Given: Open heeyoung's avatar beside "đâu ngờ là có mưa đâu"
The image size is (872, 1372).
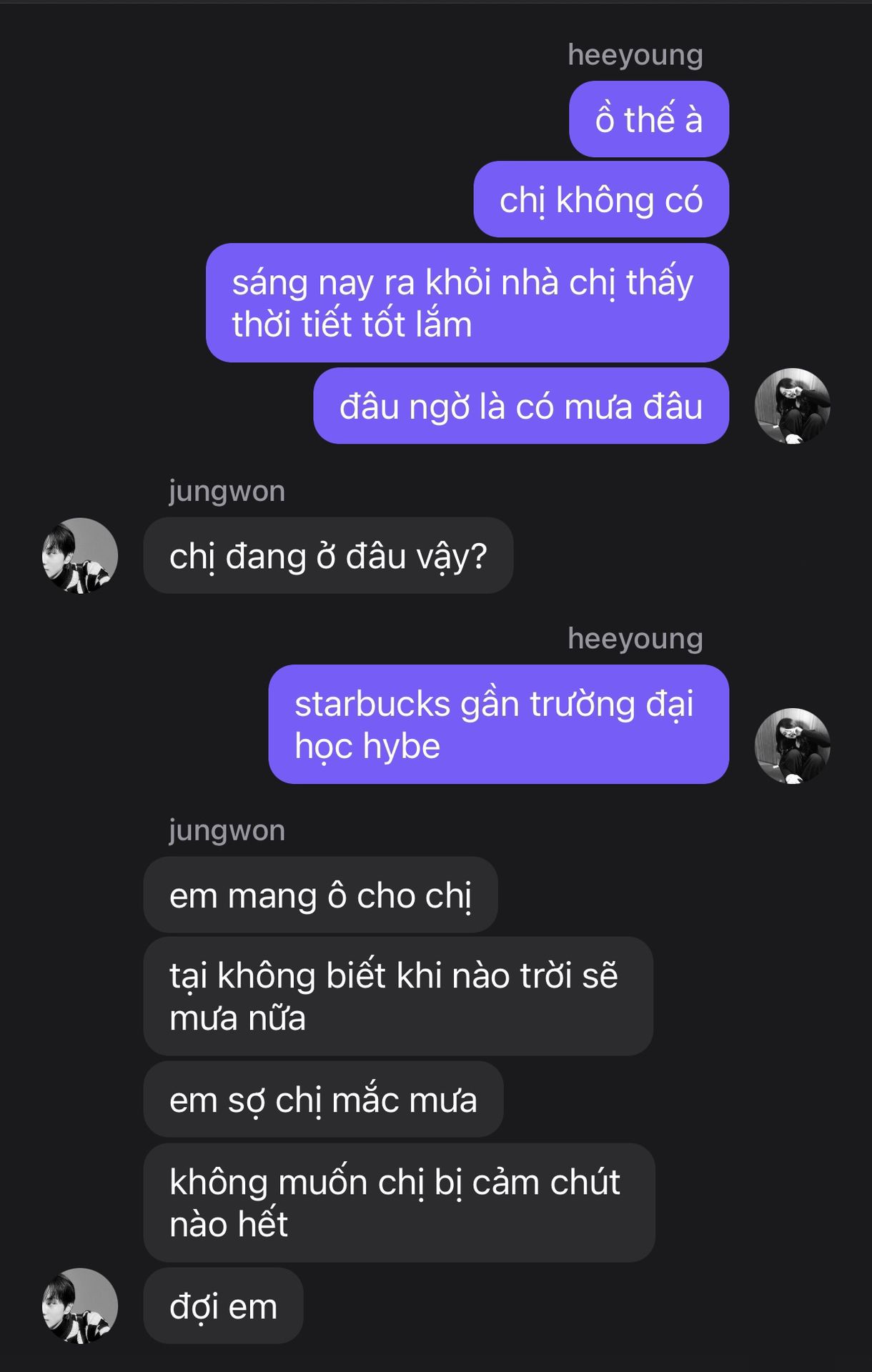Looking at the screenshot, I should pos(792,406).
